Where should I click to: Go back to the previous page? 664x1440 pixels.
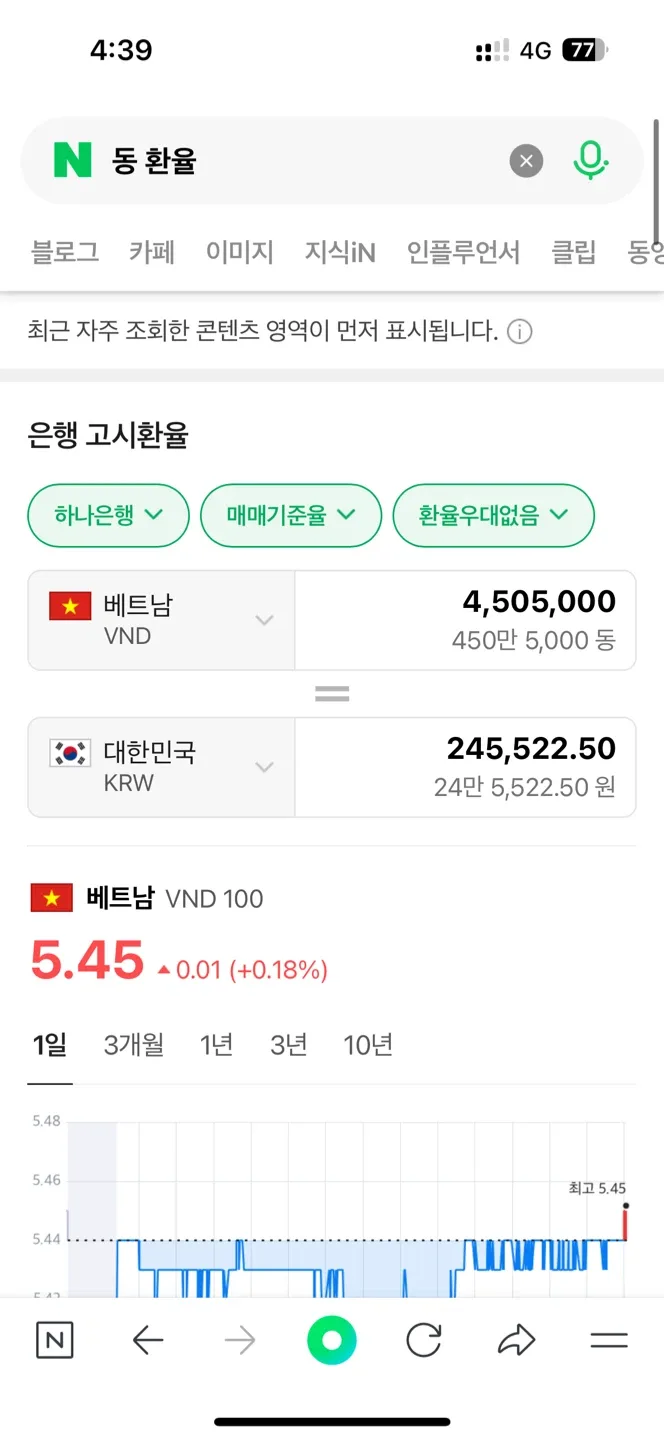tap(148, 1340)
